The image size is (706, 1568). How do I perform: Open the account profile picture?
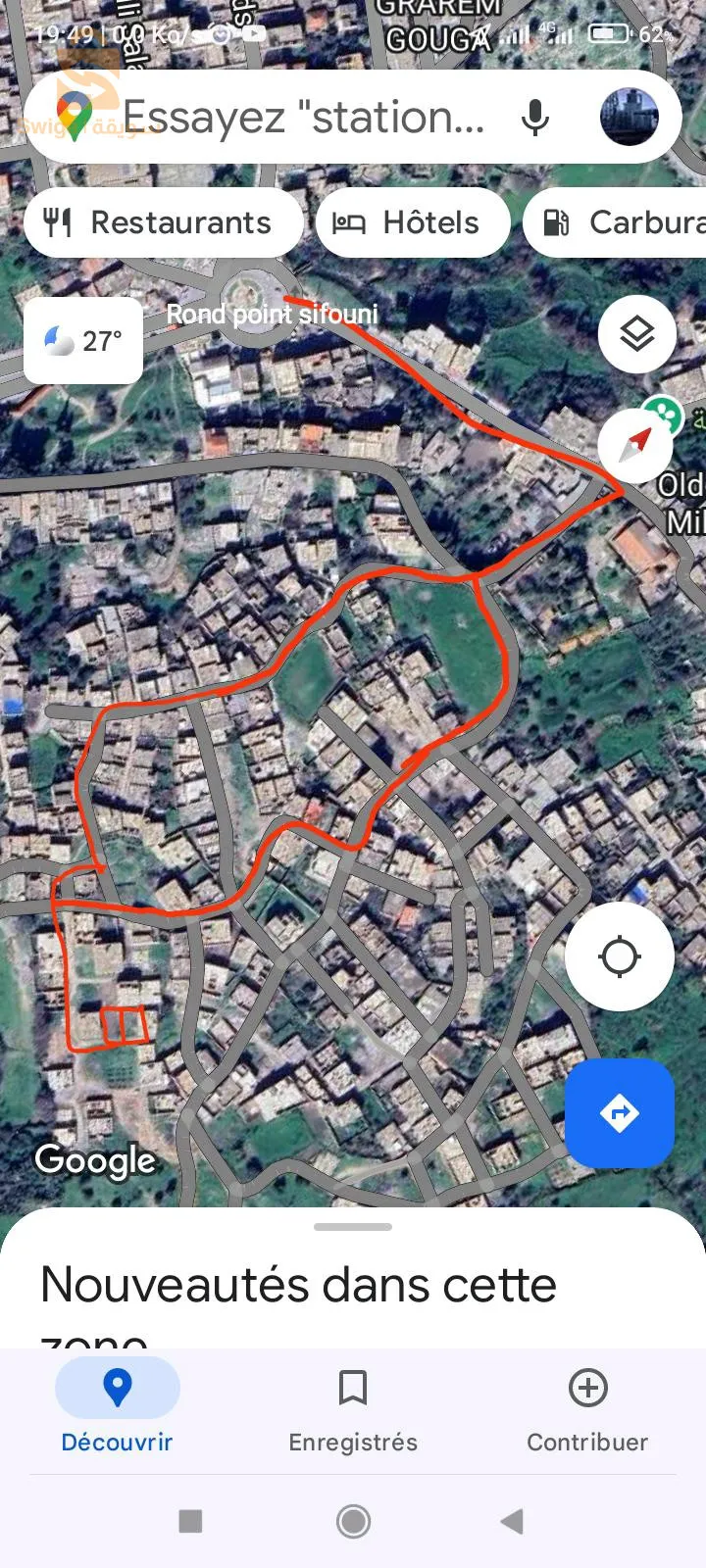[x=629, y=117]
